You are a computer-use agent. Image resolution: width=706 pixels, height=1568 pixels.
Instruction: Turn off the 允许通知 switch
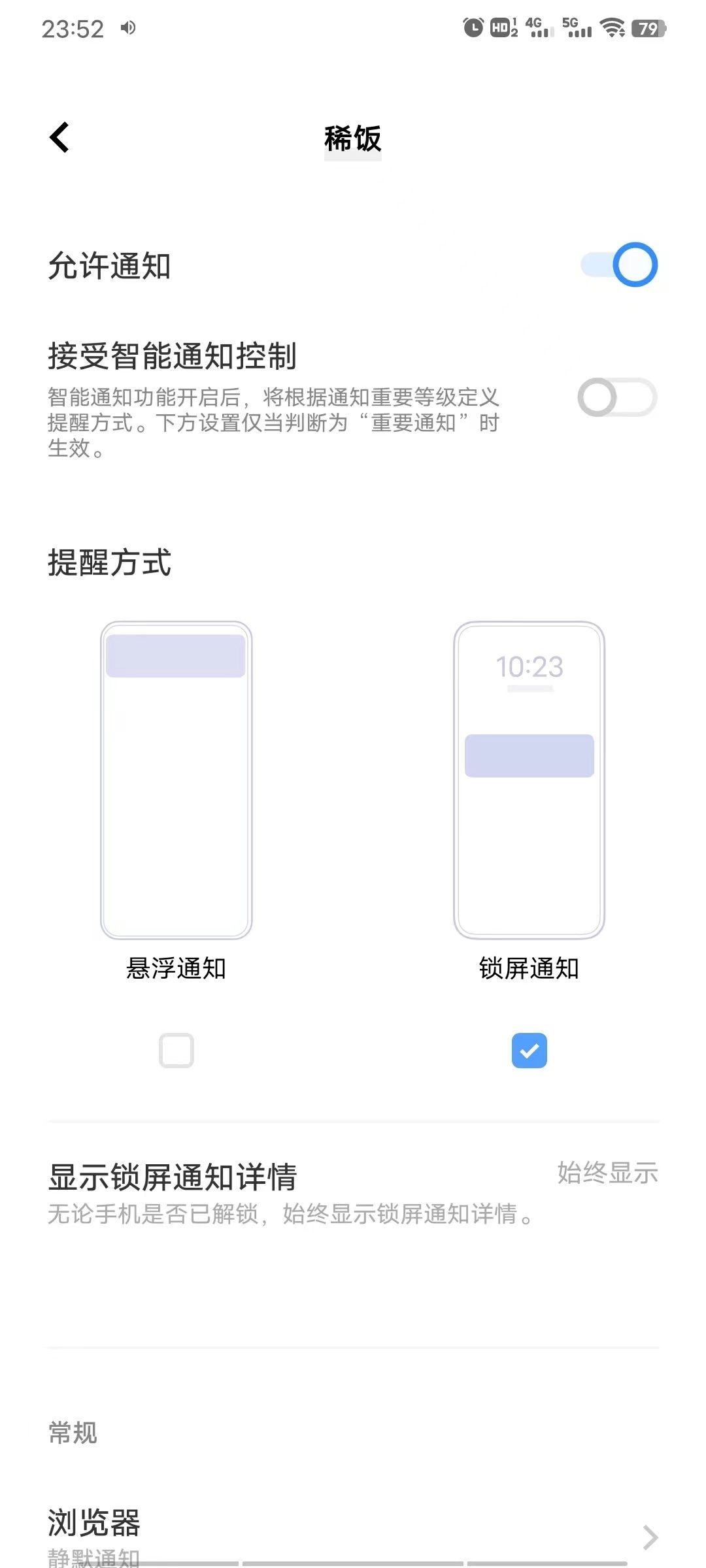(x=618, y=265)
